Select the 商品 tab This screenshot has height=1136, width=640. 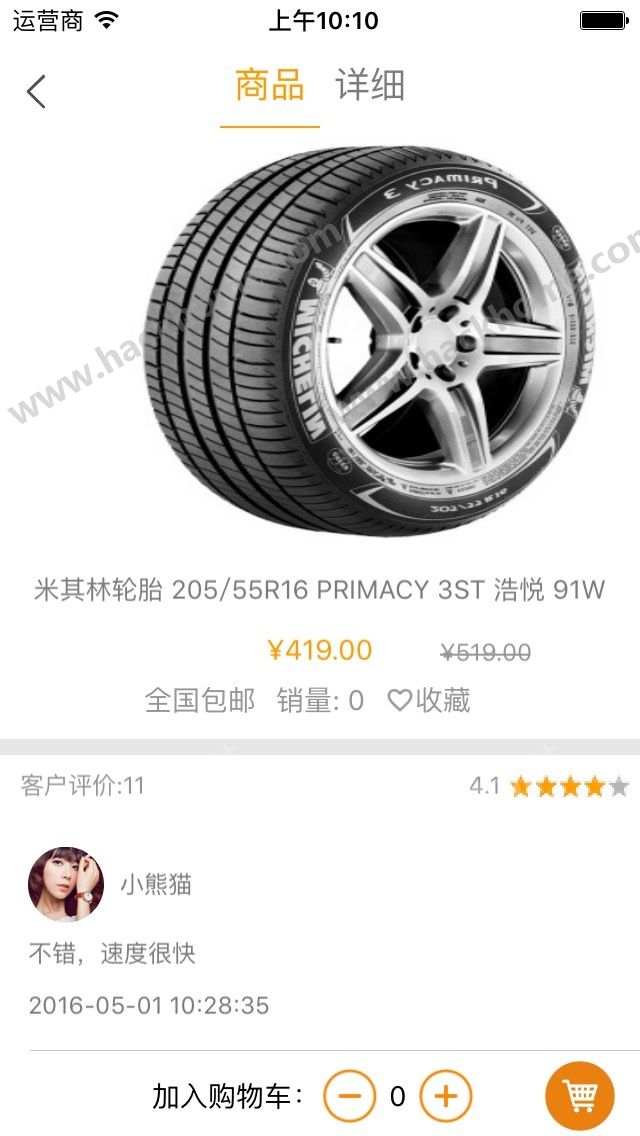coord(270,87)
